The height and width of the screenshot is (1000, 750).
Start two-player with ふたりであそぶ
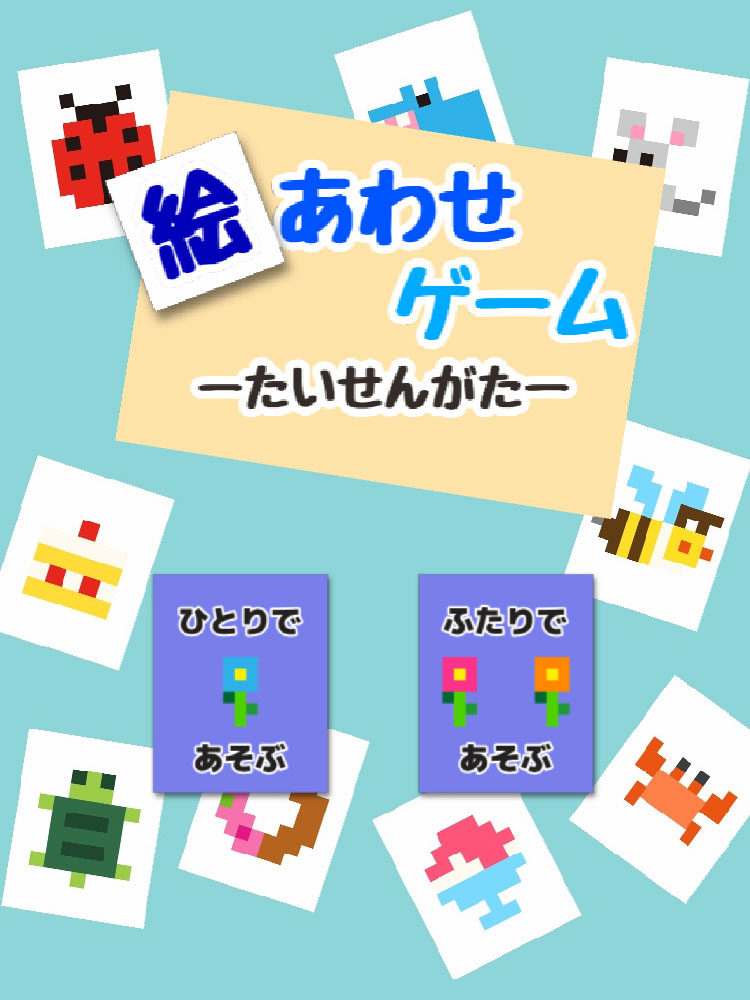coord(505,683)
